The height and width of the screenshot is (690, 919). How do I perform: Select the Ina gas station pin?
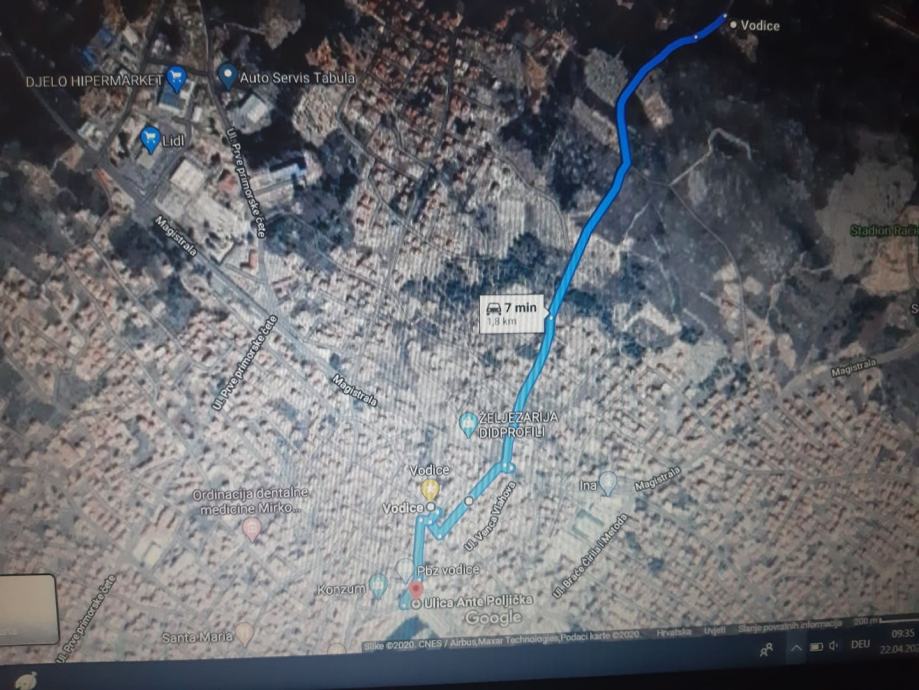click(x=608, y=483)
